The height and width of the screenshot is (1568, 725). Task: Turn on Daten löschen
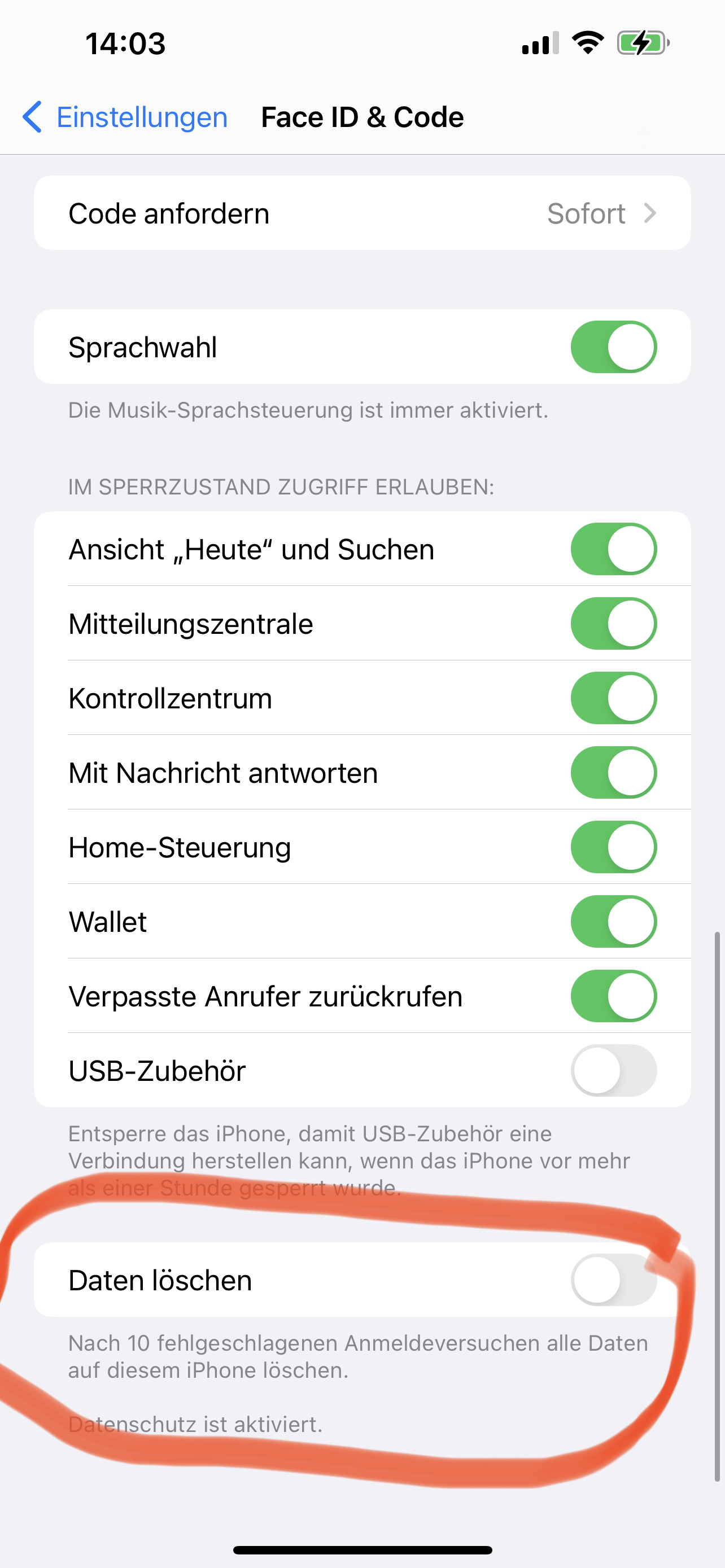(613, 1280)
